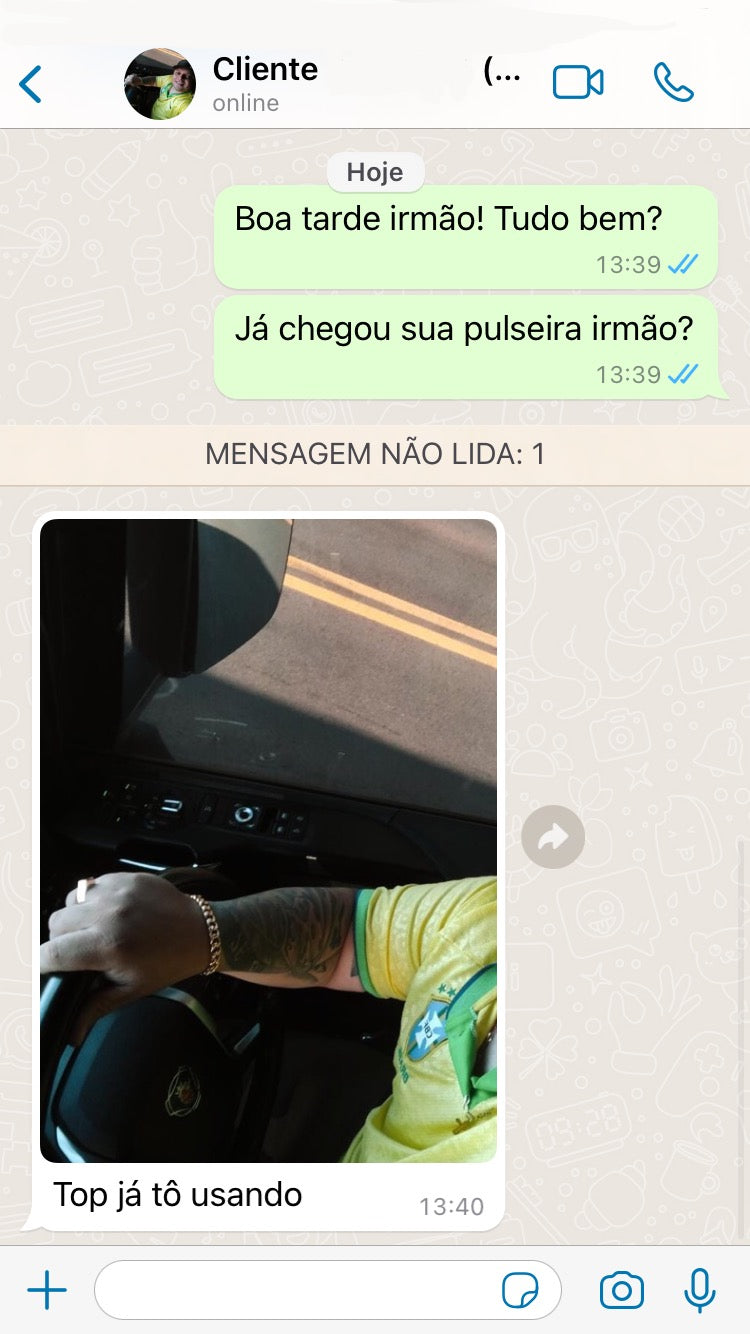
Task: Open Cliente's contact info
Action: coord(265,84)
